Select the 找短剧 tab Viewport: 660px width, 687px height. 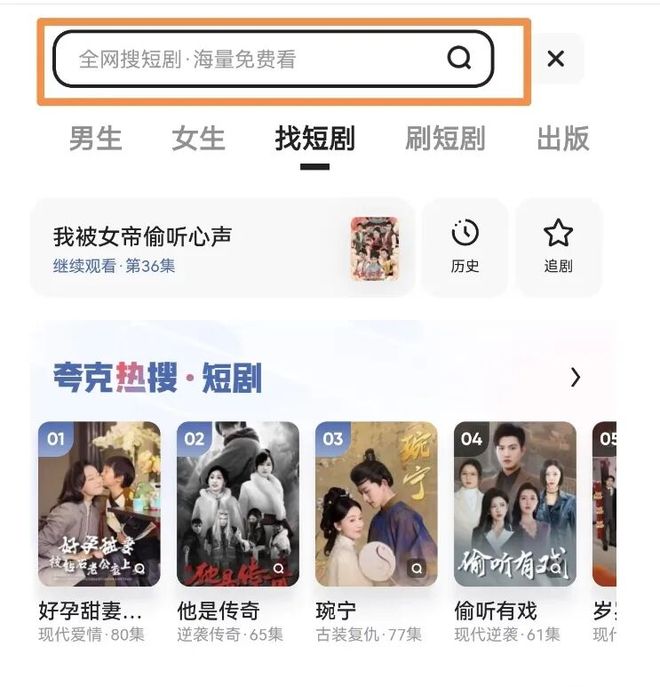[x=314, y=138]
